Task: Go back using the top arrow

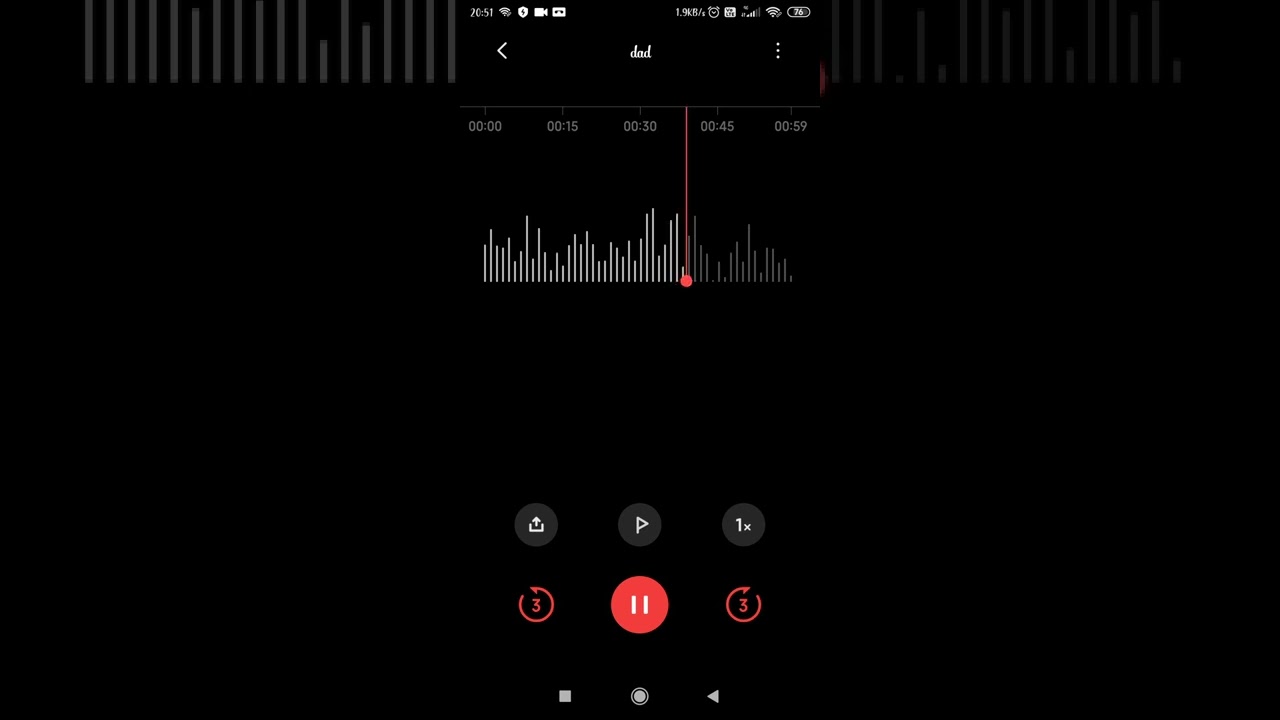Action: [502, 51]
